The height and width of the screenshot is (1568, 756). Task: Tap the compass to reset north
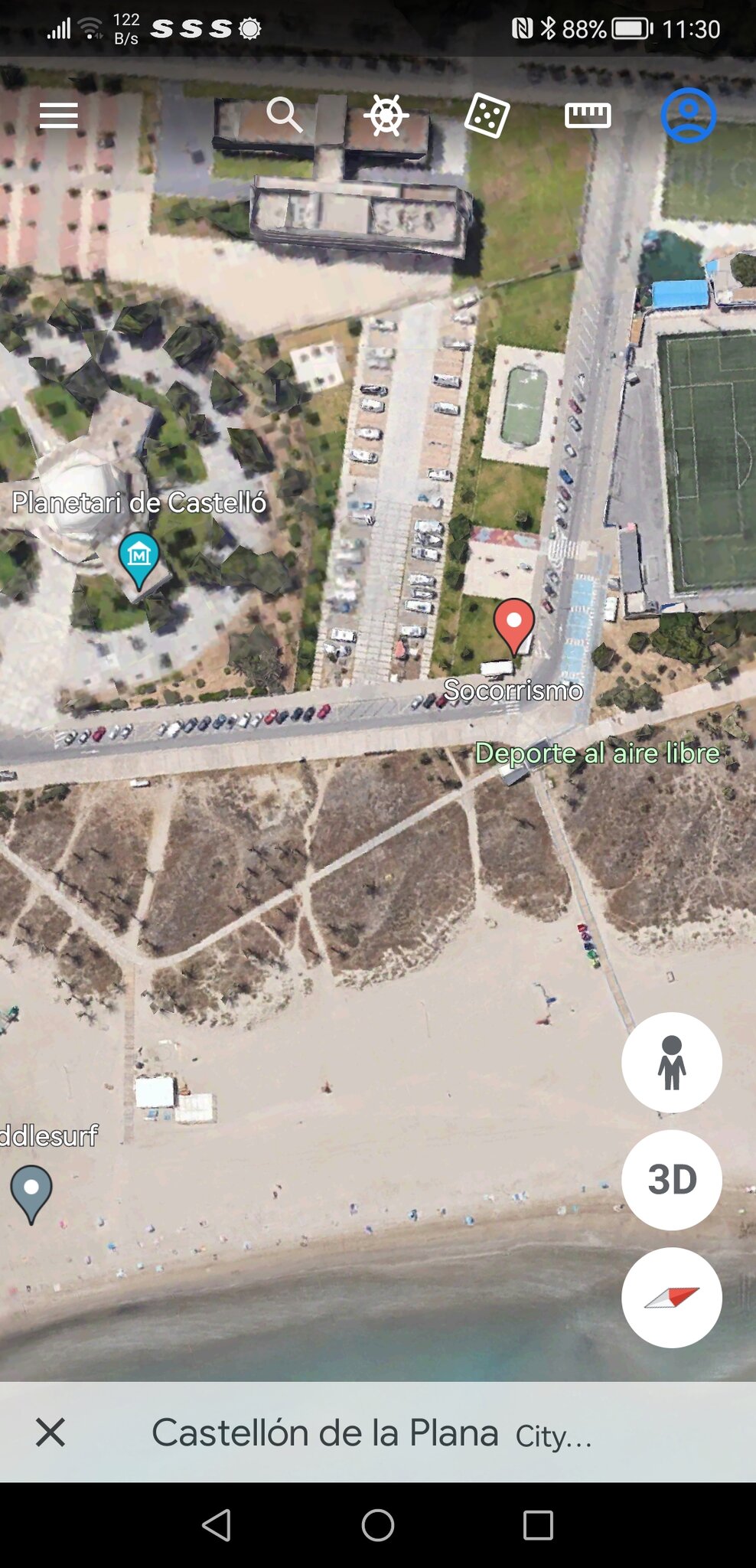tap(672, 1298)
